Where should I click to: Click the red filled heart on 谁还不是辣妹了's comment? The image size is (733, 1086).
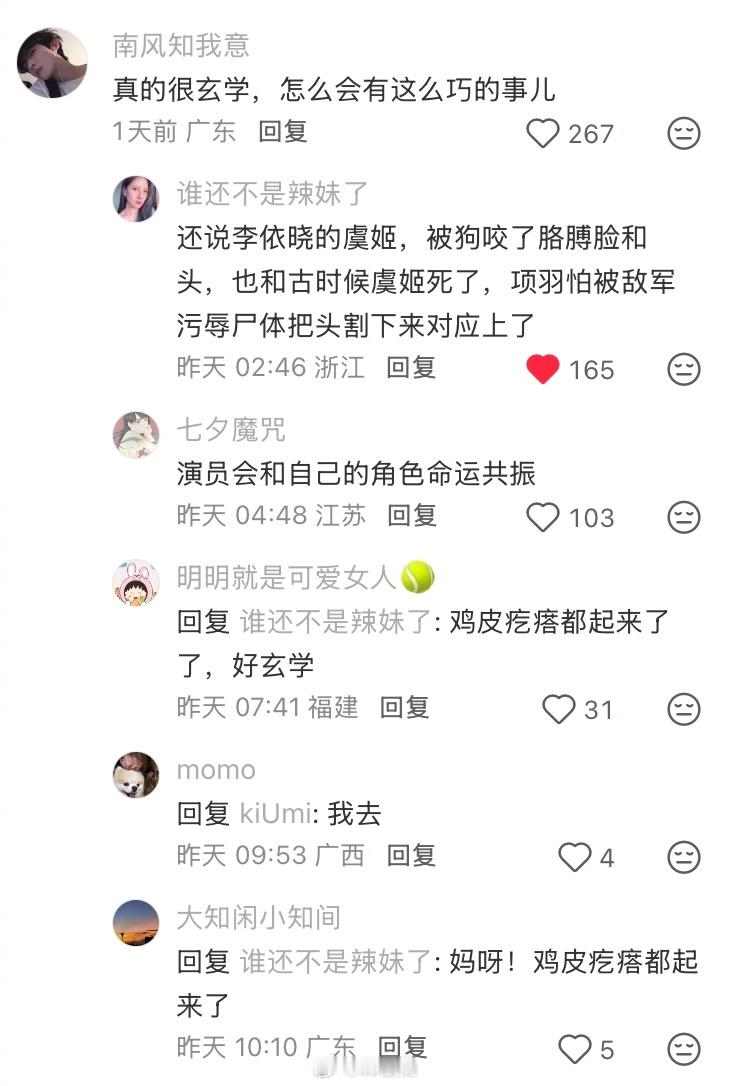[x=541, y=368]
